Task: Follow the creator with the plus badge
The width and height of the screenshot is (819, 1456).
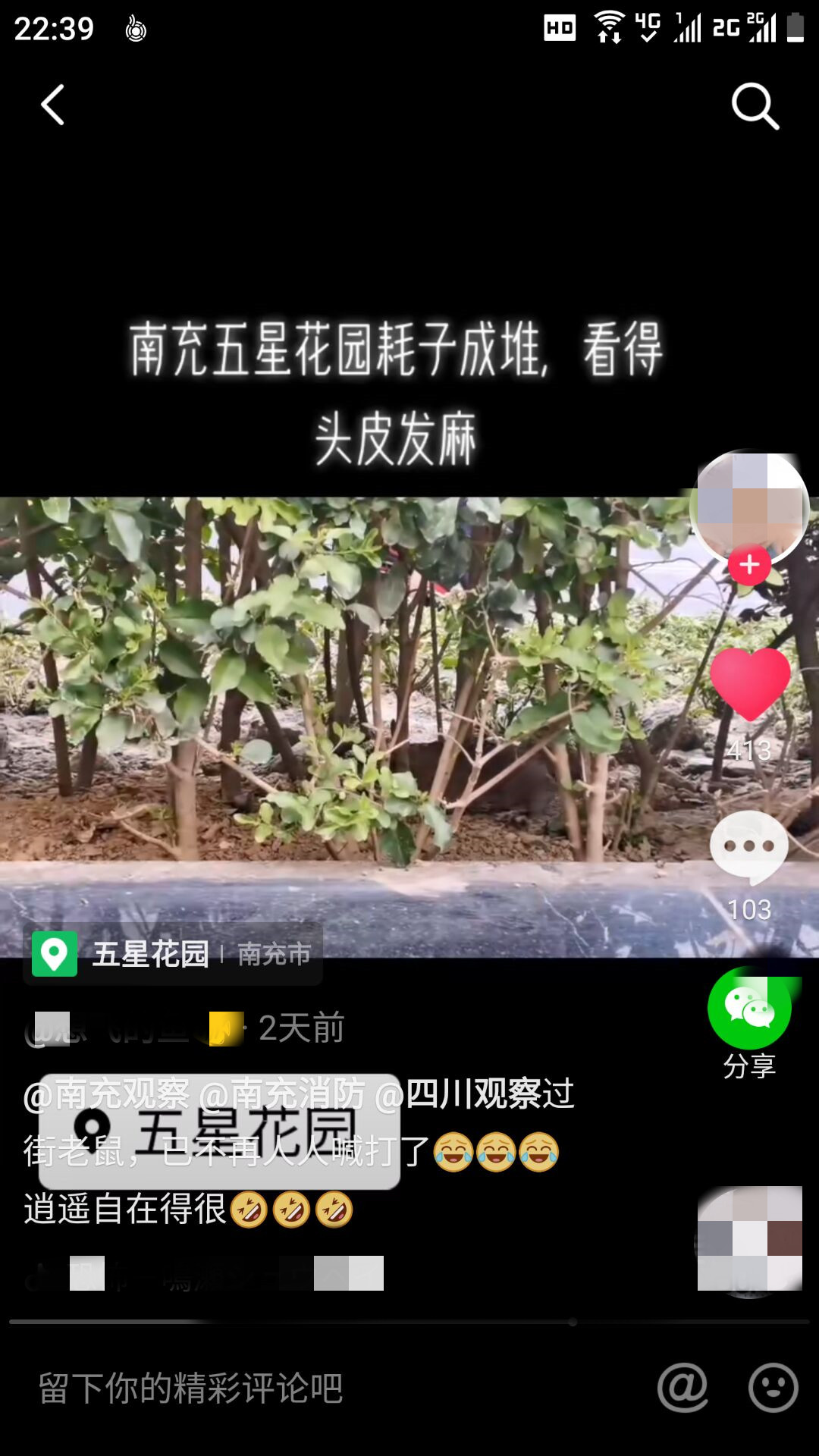Action: [749, 565]
